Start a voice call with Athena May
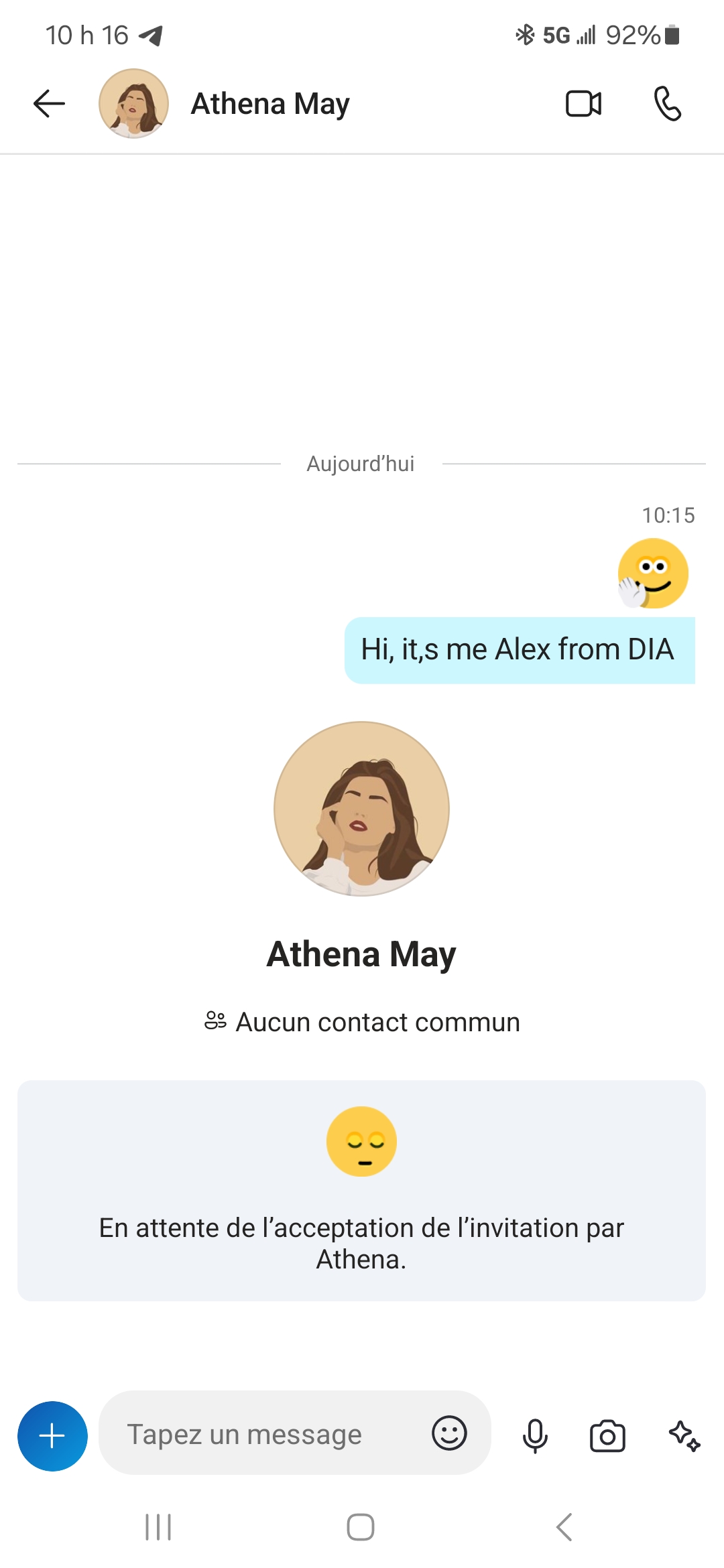Image resolution: width=724 pixels, height=1568 pixels. point(668,104)
